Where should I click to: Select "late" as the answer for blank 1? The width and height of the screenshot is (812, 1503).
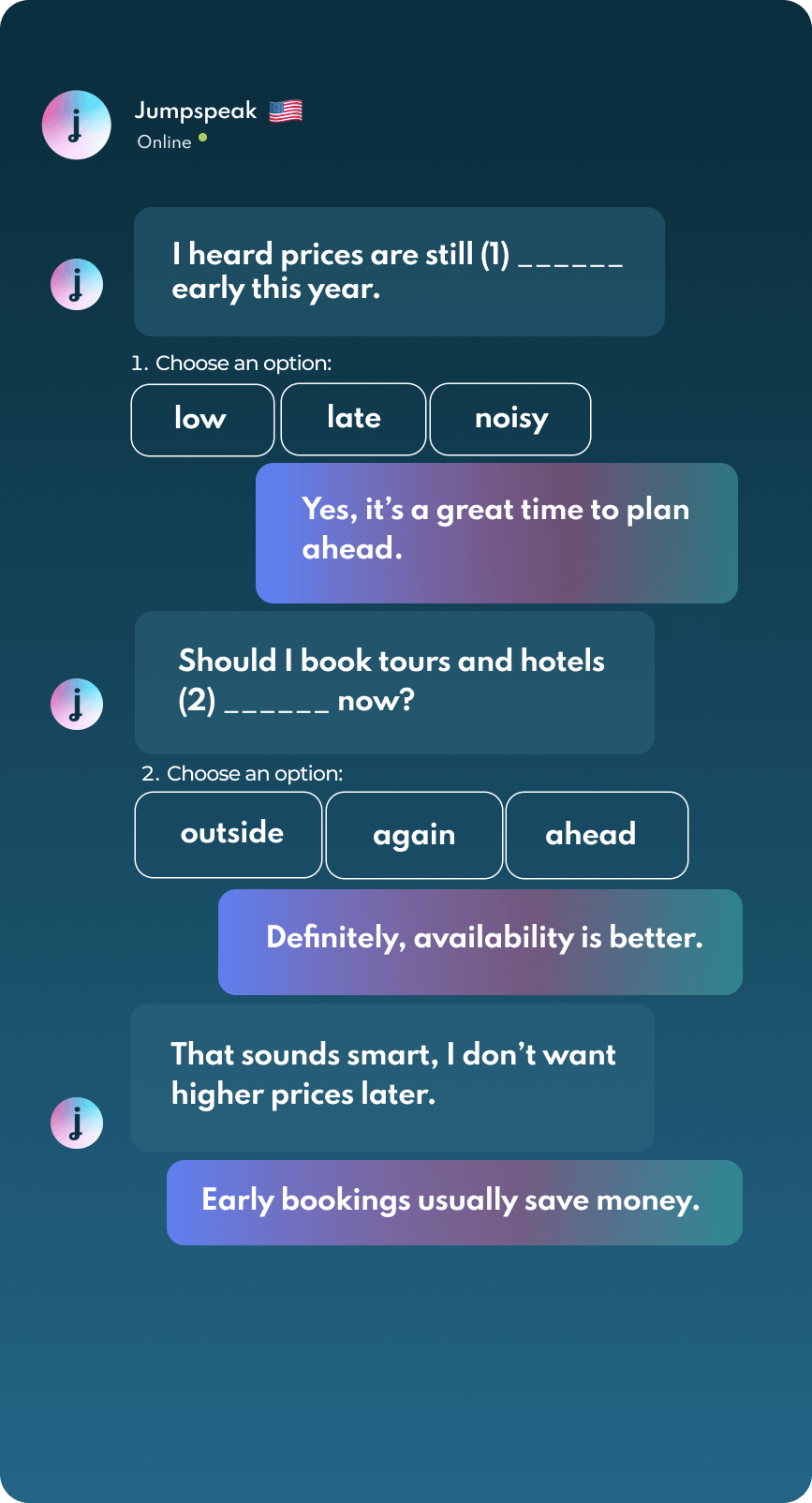(x=353, y=419)
